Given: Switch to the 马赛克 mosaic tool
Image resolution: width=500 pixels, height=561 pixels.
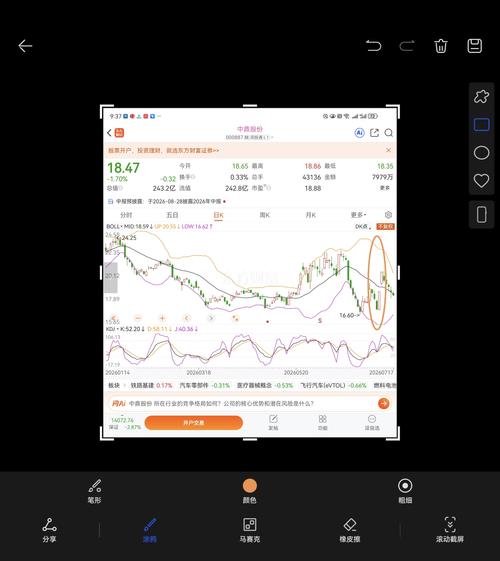Looking at the screenshot, I should [250, 530].
